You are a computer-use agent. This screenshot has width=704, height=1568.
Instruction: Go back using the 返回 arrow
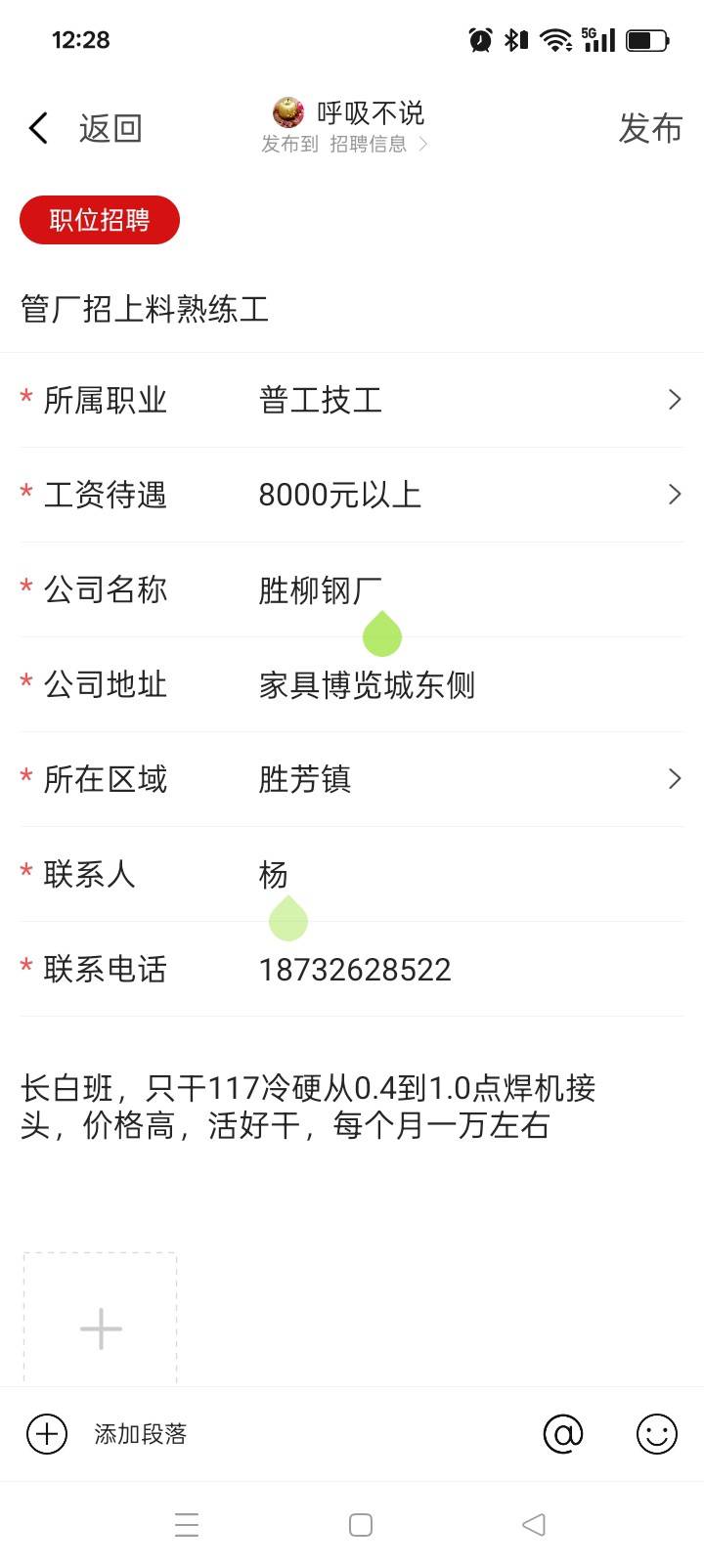pyautogui.click(x=39, y=128)
